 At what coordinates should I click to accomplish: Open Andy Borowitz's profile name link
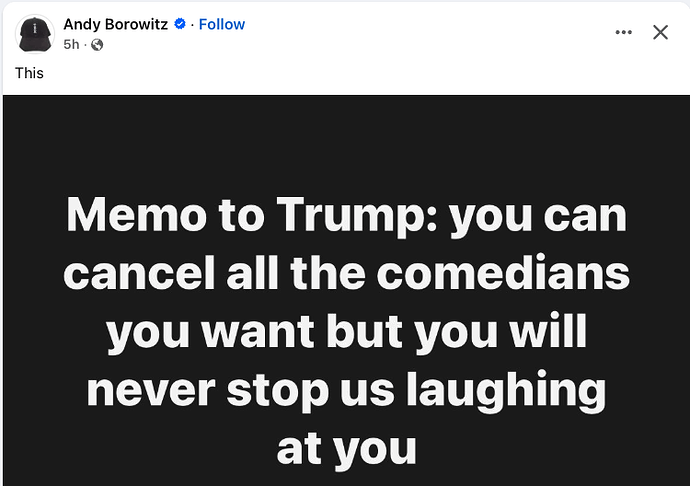pyautogui.click(x=116, y=24)
